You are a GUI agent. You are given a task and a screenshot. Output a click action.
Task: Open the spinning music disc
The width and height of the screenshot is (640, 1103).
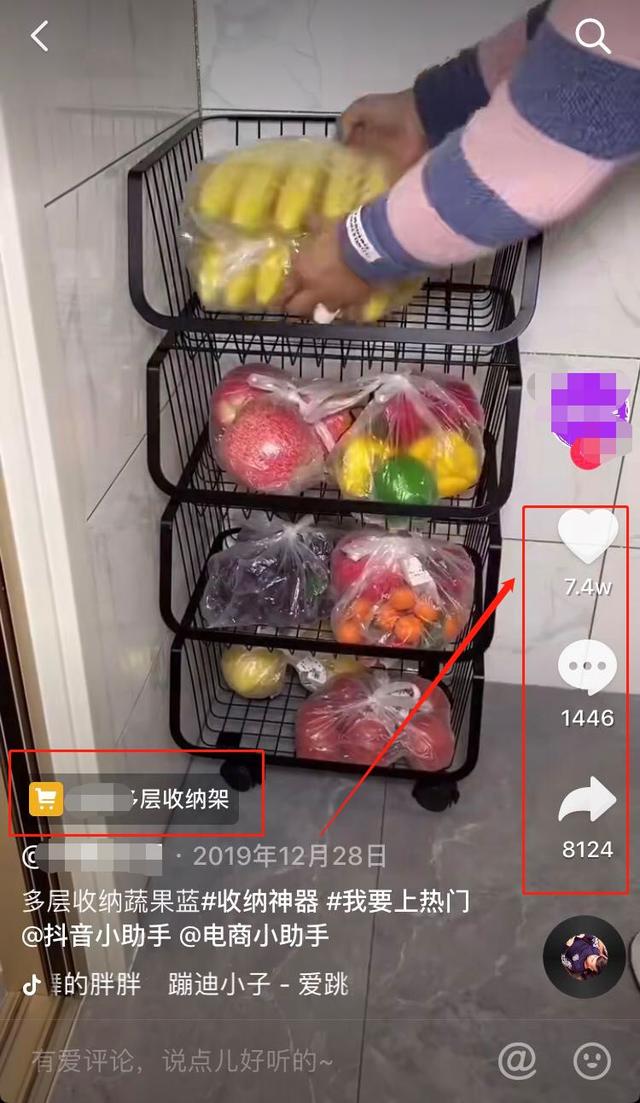coord(584,957)
